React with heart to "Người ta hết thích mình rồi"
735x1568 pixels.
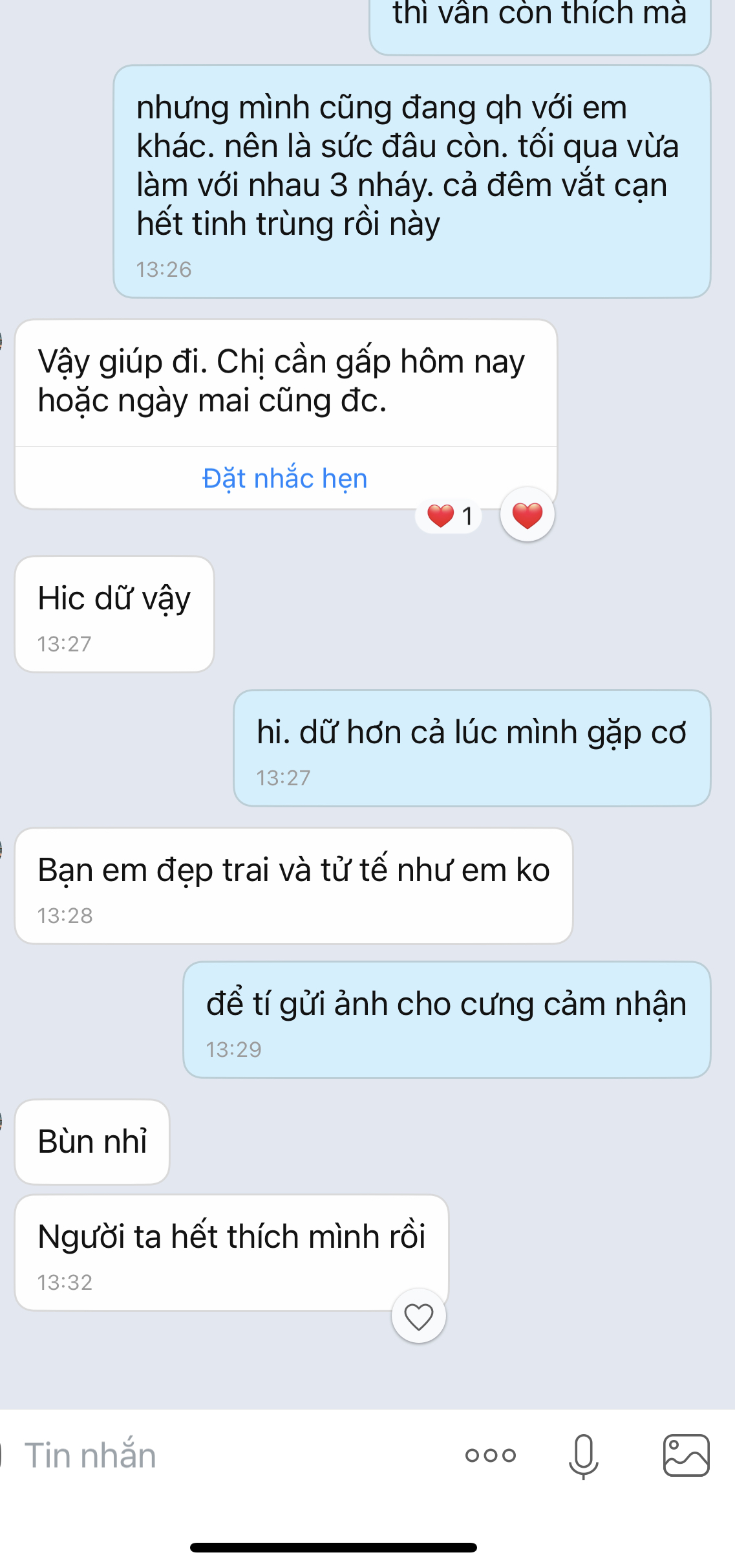418,1316
